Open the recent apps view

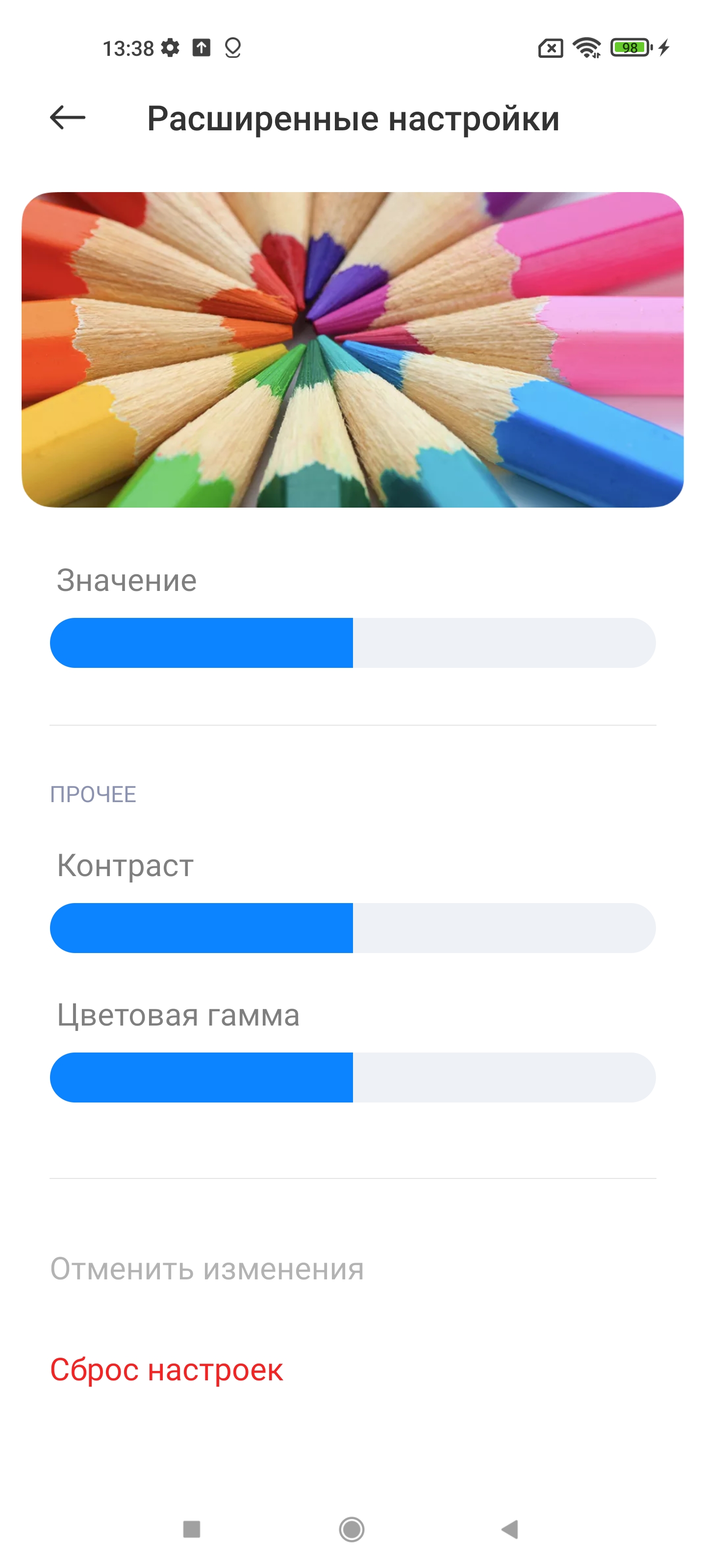pos(192,1528)
